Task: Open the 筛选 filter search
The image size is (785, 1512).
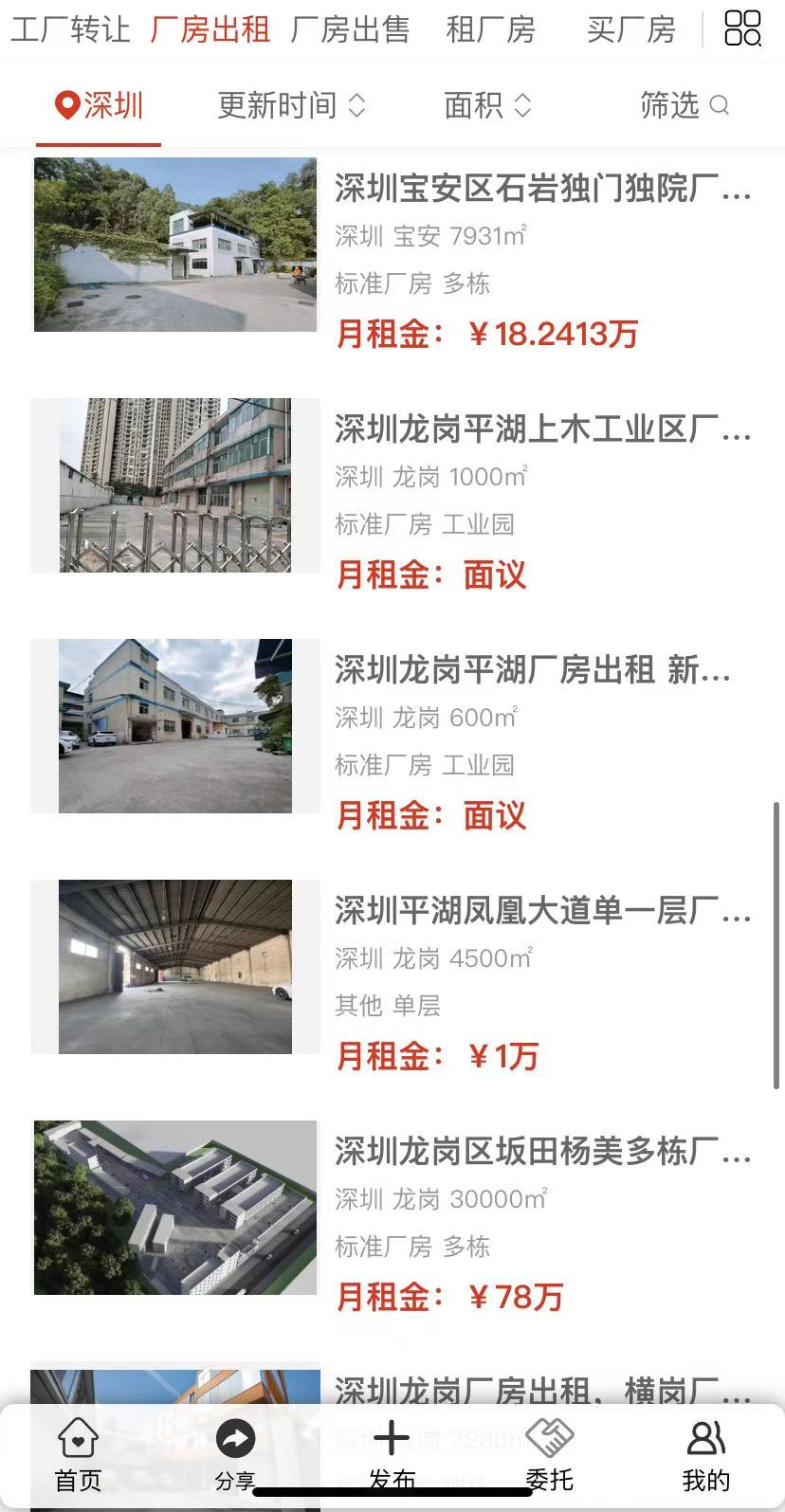Action: [x=684, y=105]
